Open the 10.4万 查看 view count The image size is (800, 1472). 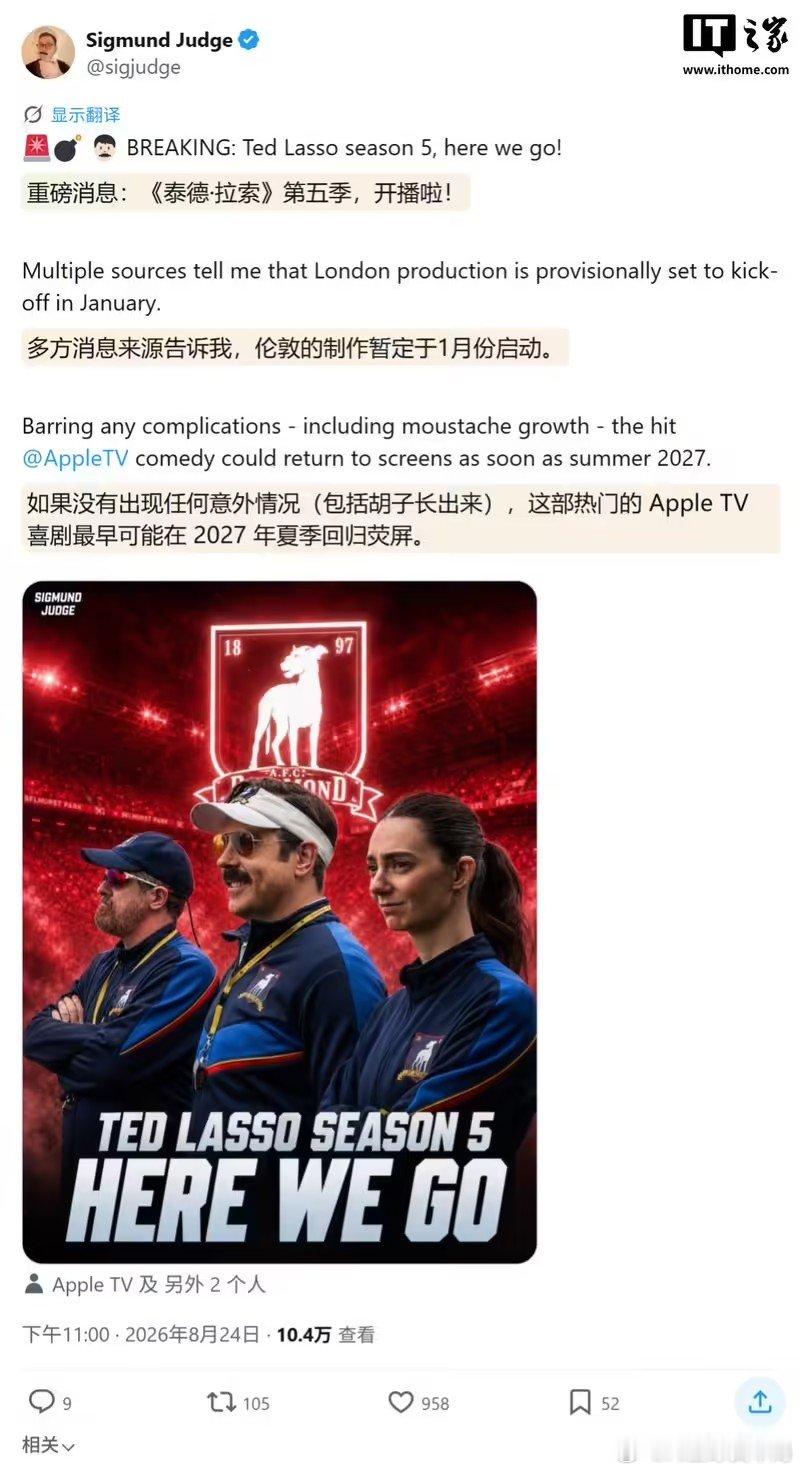coord(326,1334)
